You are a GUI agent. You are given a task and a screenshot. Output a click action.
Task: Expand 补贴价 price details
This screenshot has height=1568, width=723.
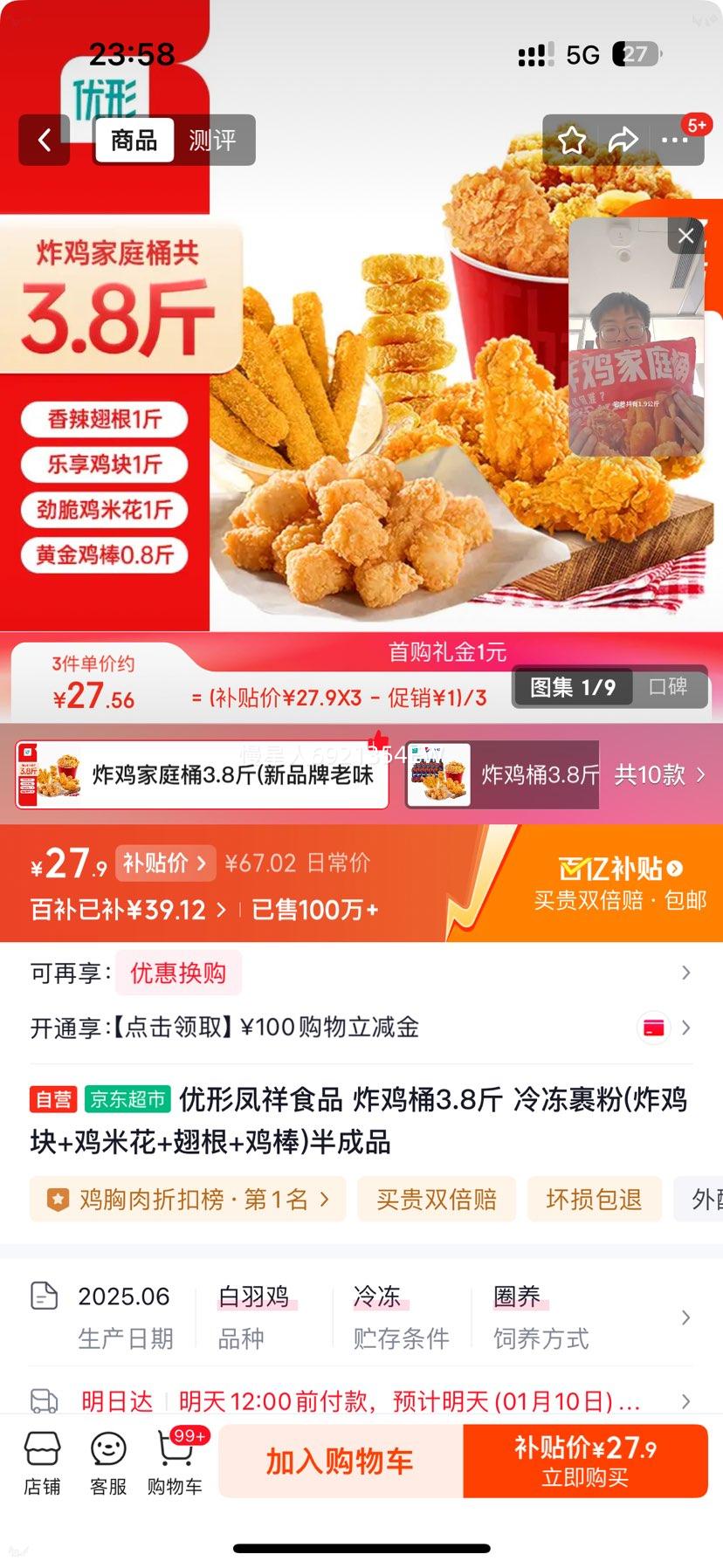tap(165, 863)
